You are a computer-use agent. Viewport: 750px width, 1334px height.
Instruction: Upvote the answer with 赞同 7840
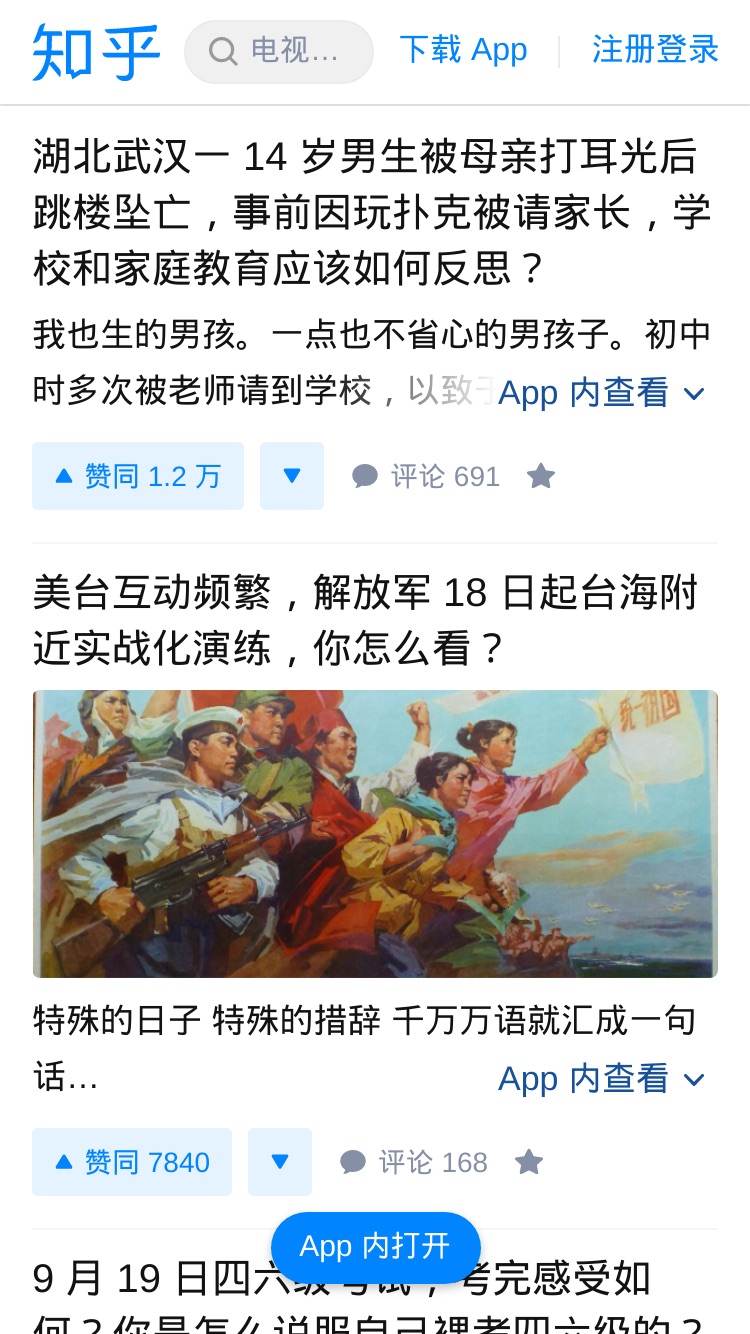(x=132, y=1162)
